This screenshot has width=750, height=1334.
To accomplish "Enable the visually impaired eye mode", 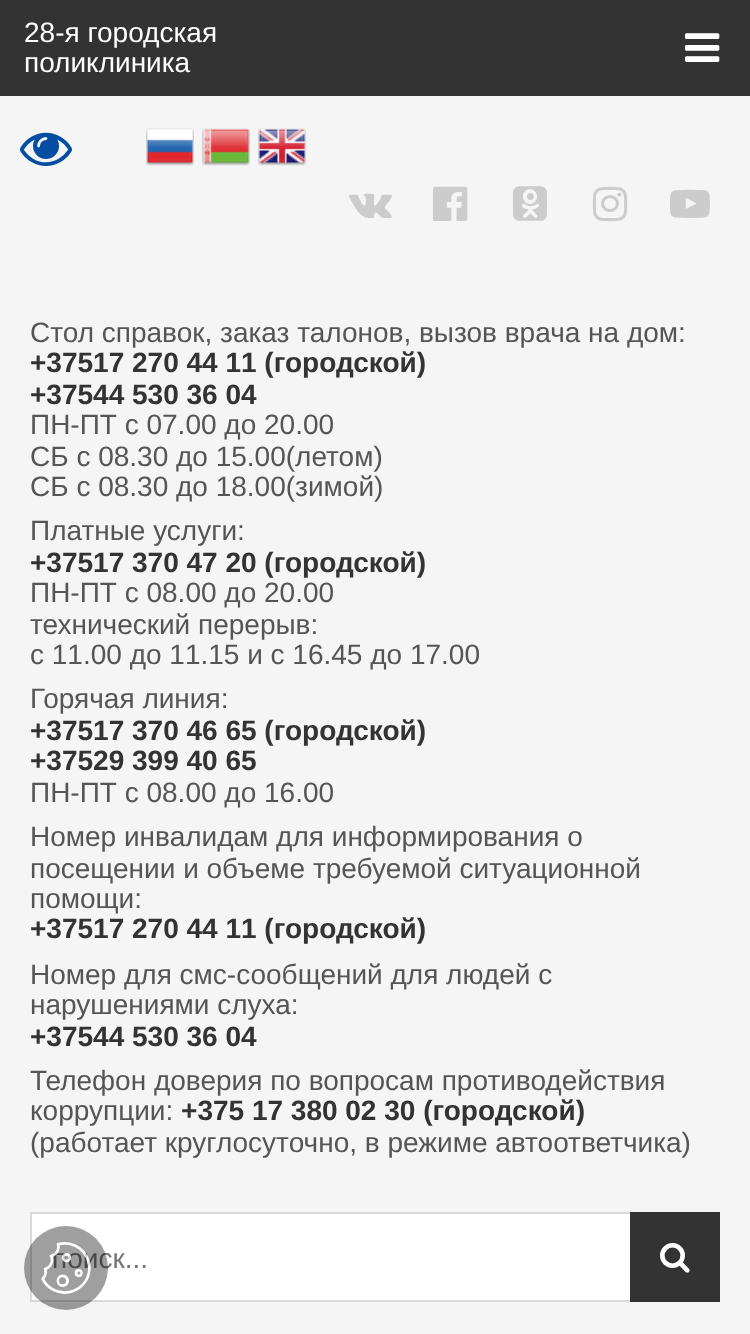I will point(46,149).
